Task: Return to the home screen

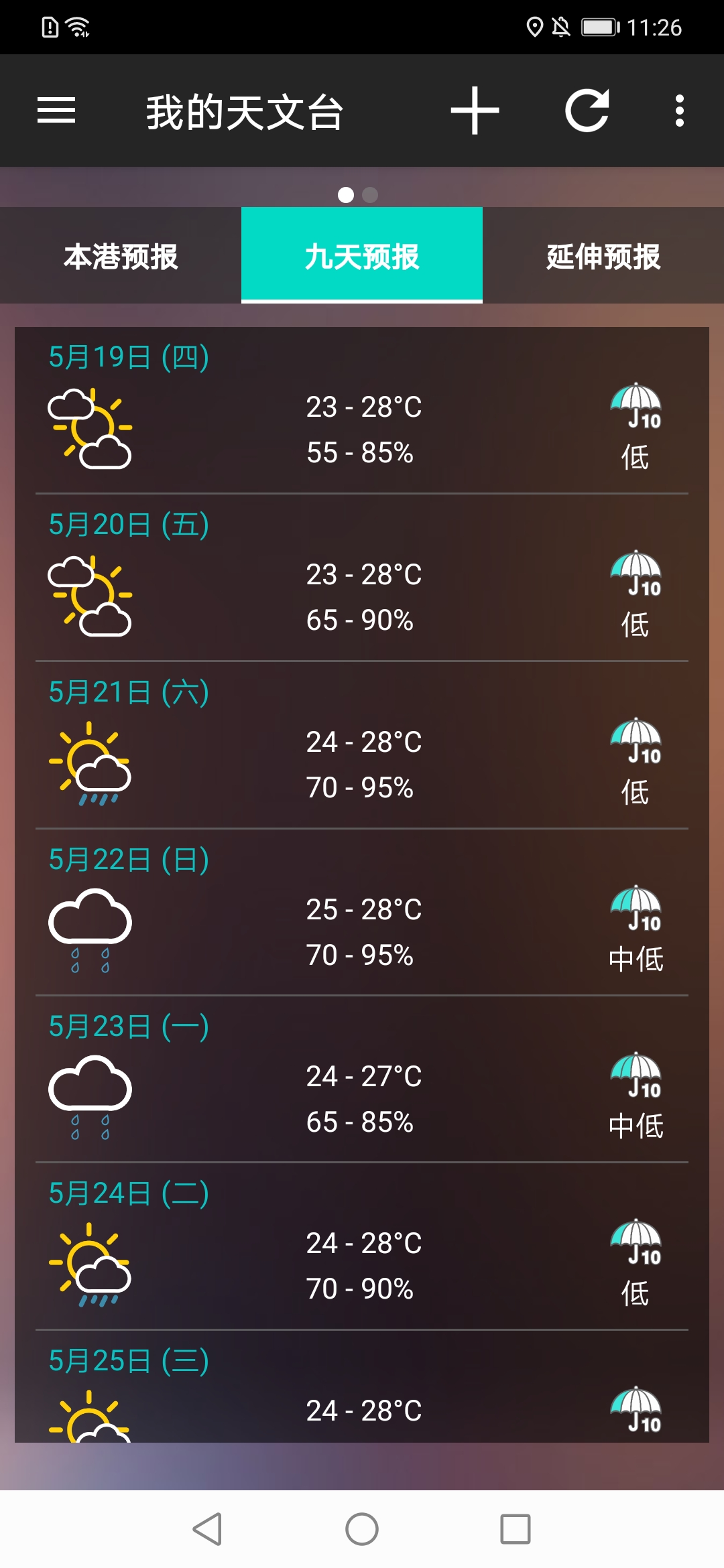Action: (362, 1529)
